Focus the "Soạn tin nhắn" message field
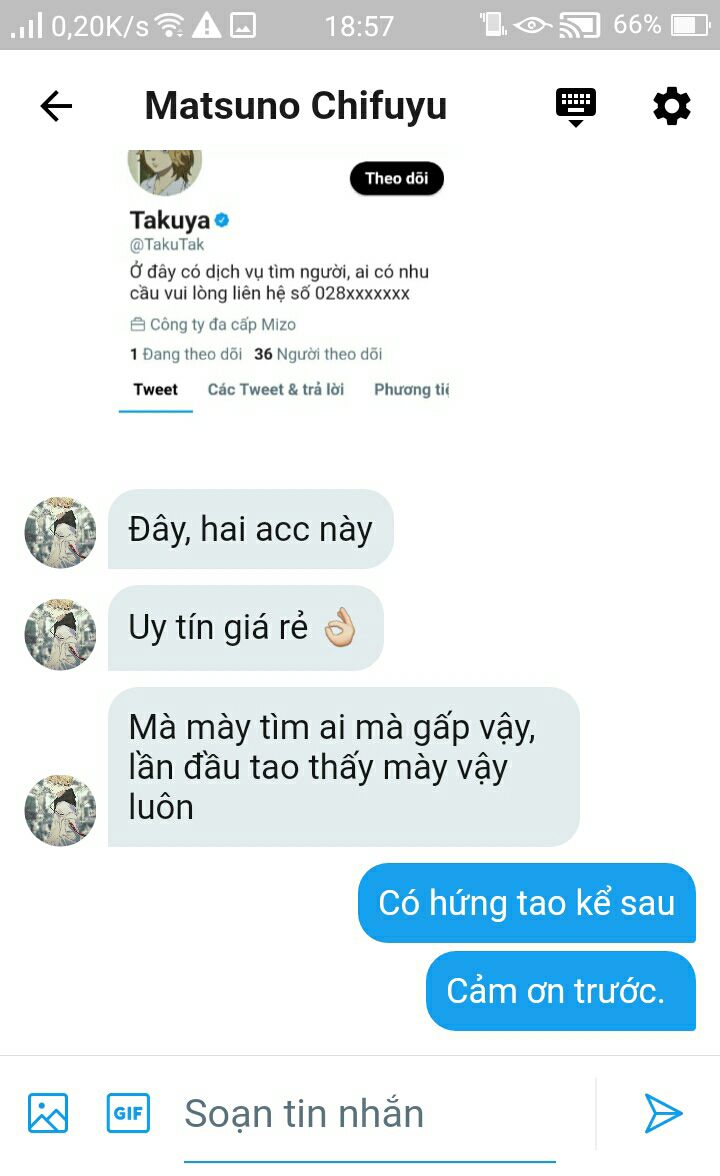 pyautogui.click(x=370, y=1114)
